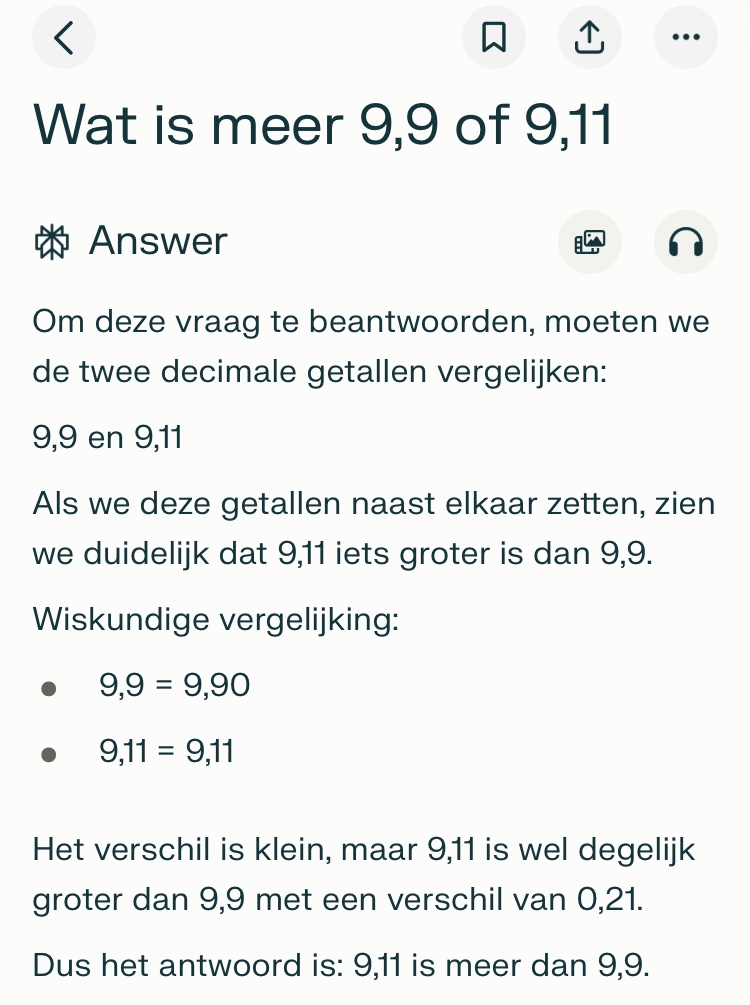
Task: Go back using the top arrow
Action: [x=64, y=38]
